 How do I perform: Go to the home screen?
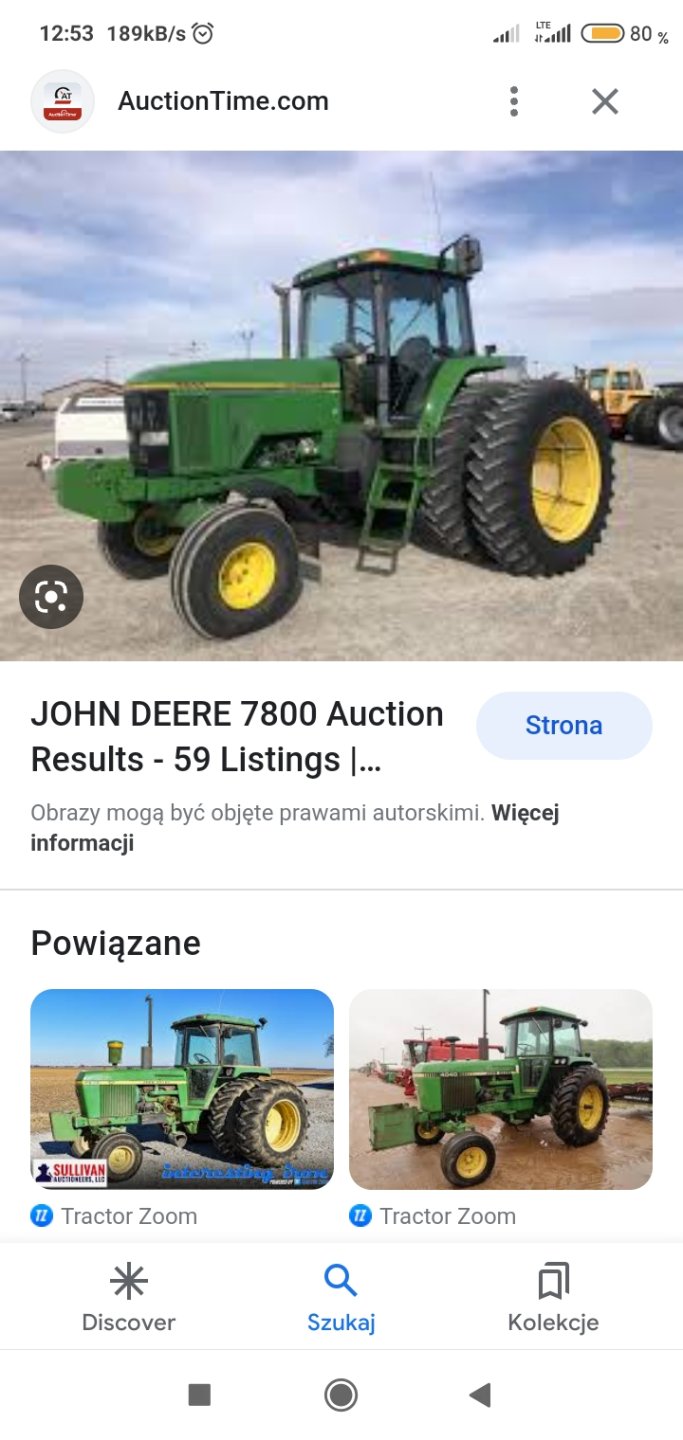341,1395
